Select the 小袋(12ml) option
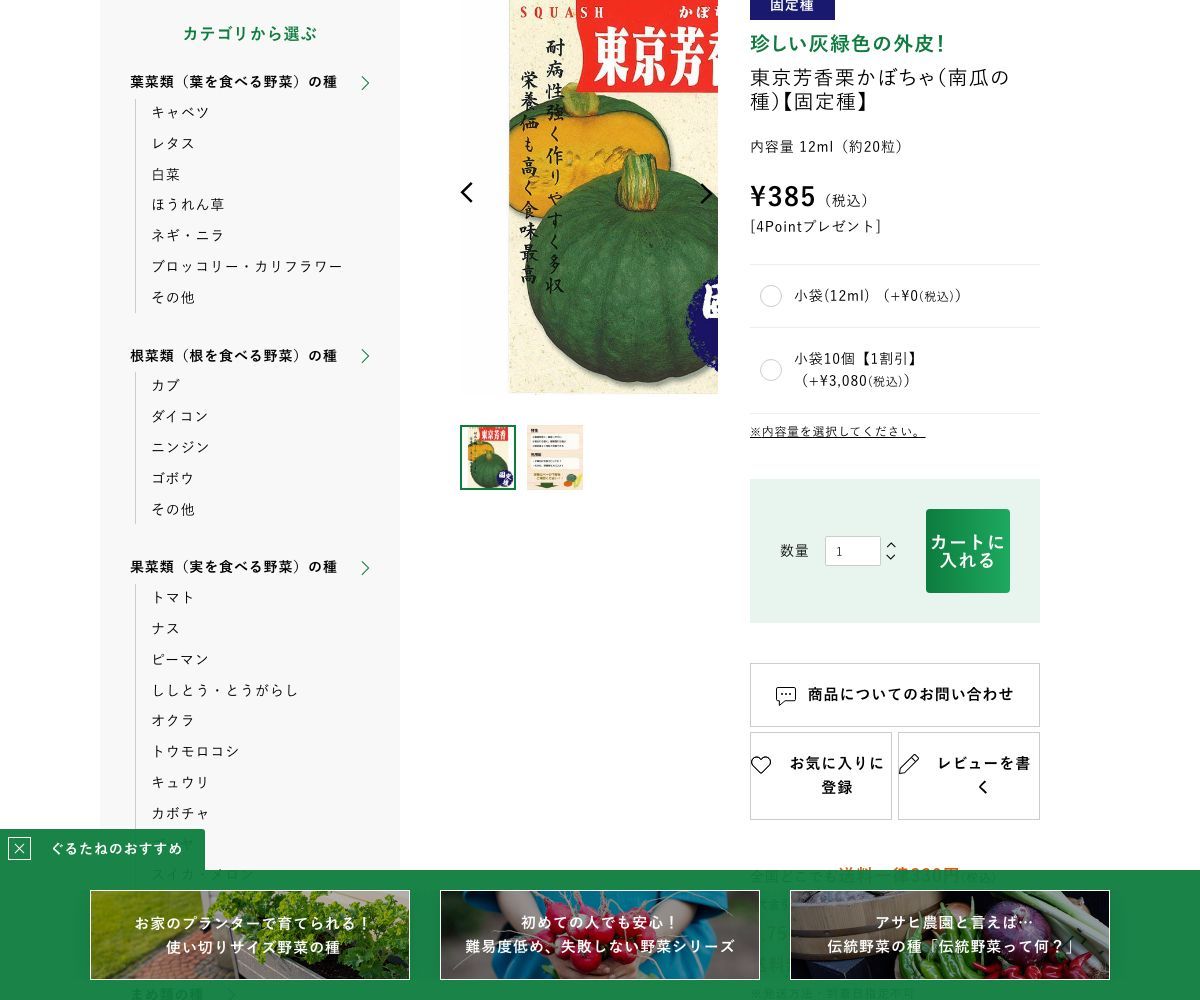 tap(771, 296)
